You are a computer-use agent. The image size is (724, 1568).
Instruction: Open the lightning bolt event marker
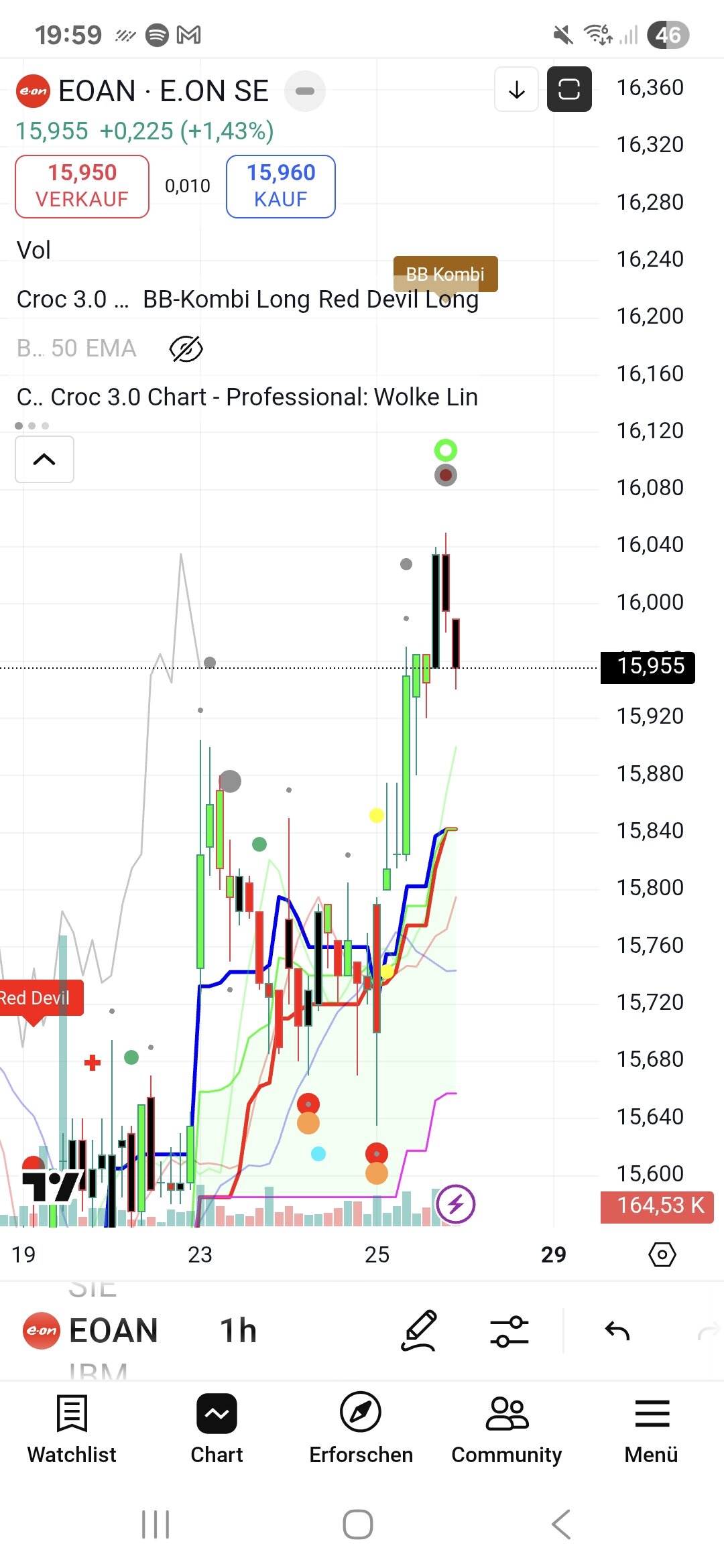(456, 1204)
